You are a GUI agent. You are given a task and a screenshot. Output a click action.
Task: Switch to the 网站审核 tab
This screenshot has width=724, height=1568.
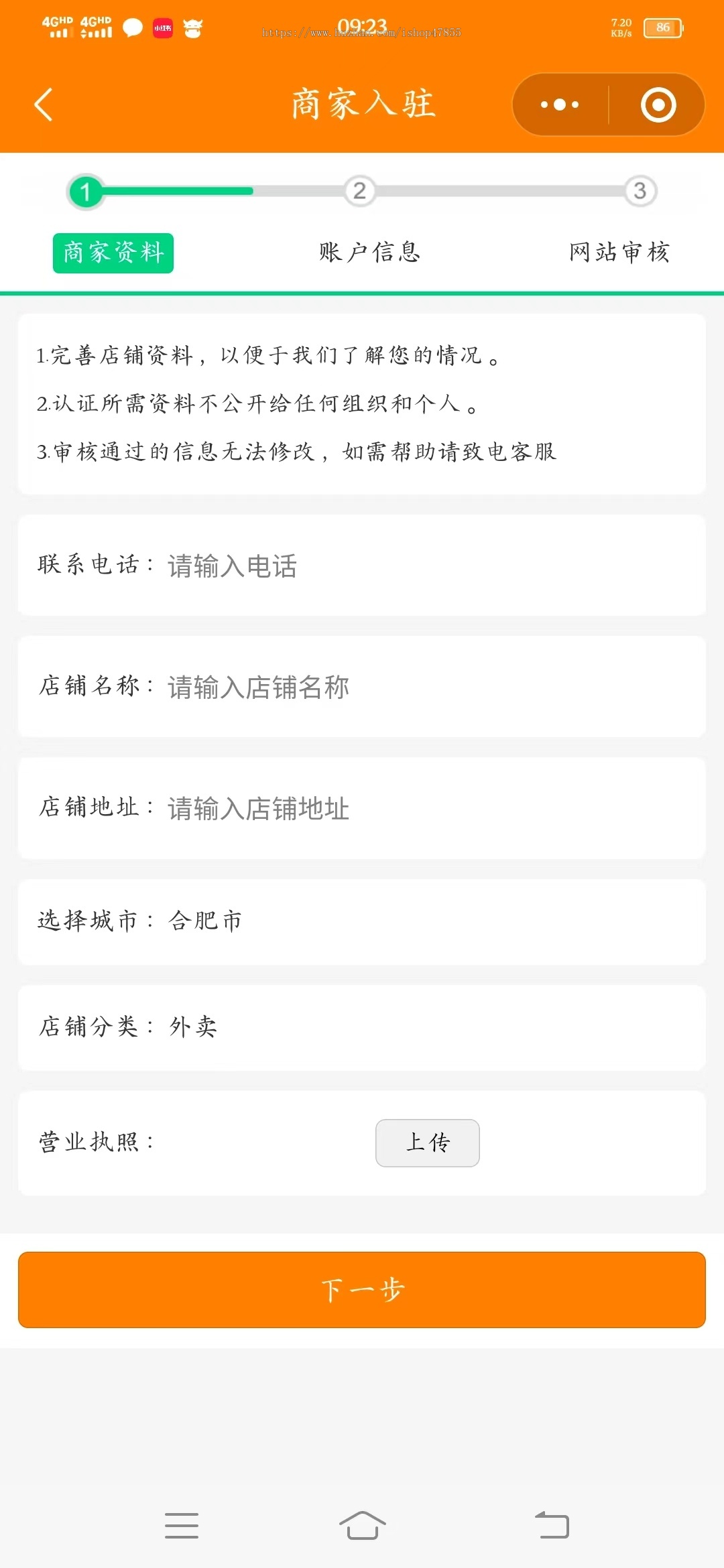click(x=620, y=252)
